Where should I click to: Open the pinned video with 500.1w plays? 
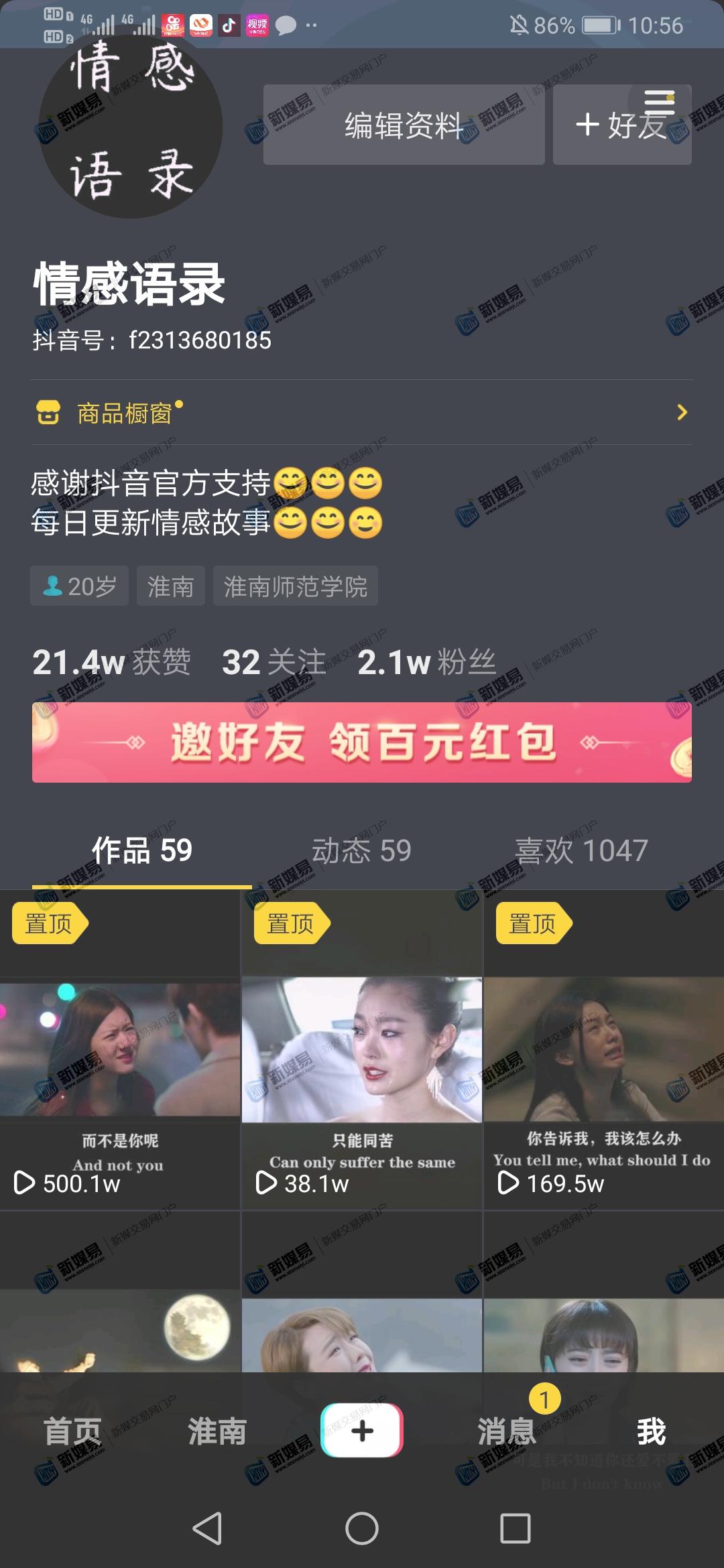120,1049
